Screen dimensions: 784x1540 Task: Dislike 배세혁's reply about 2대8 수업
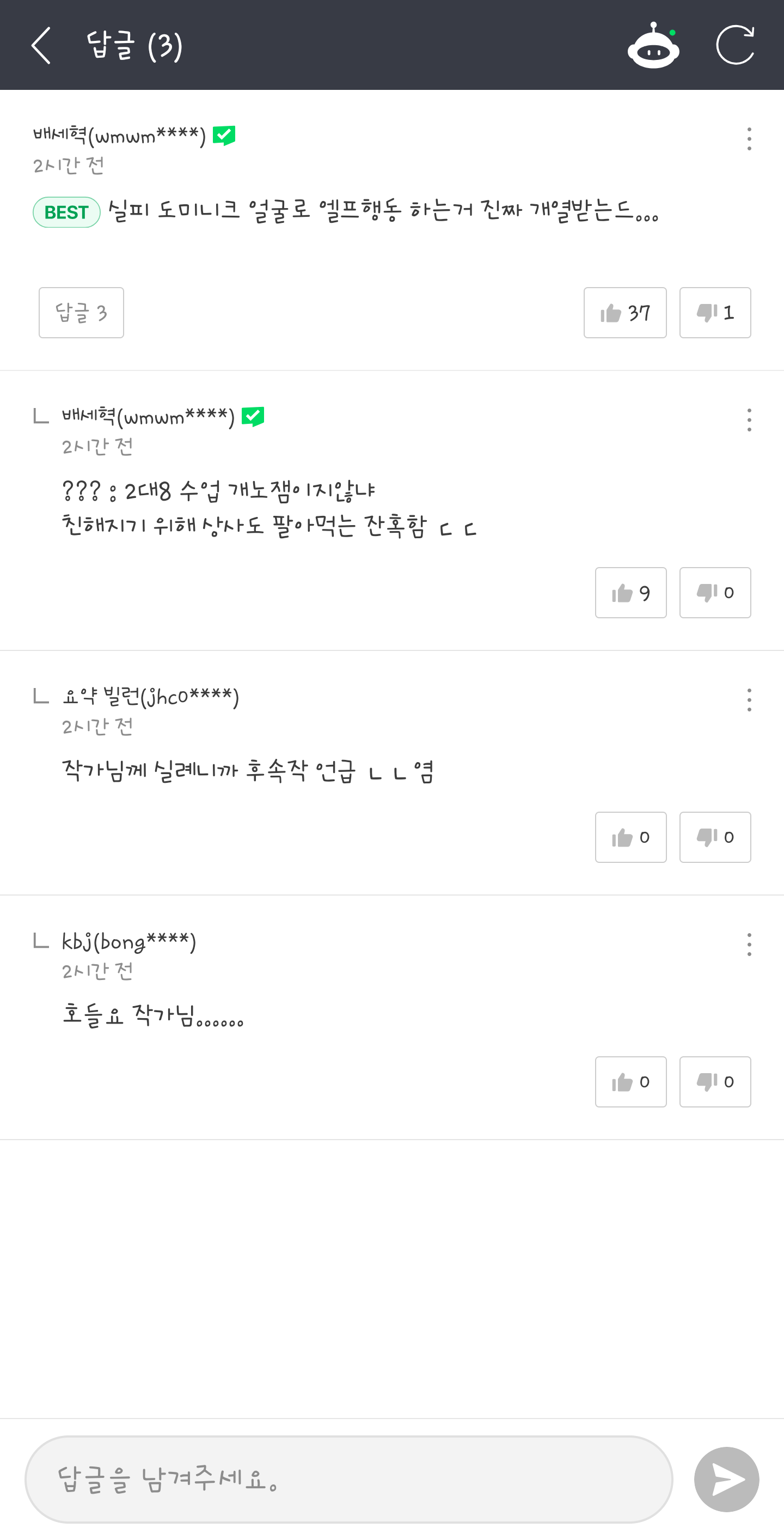715,593
